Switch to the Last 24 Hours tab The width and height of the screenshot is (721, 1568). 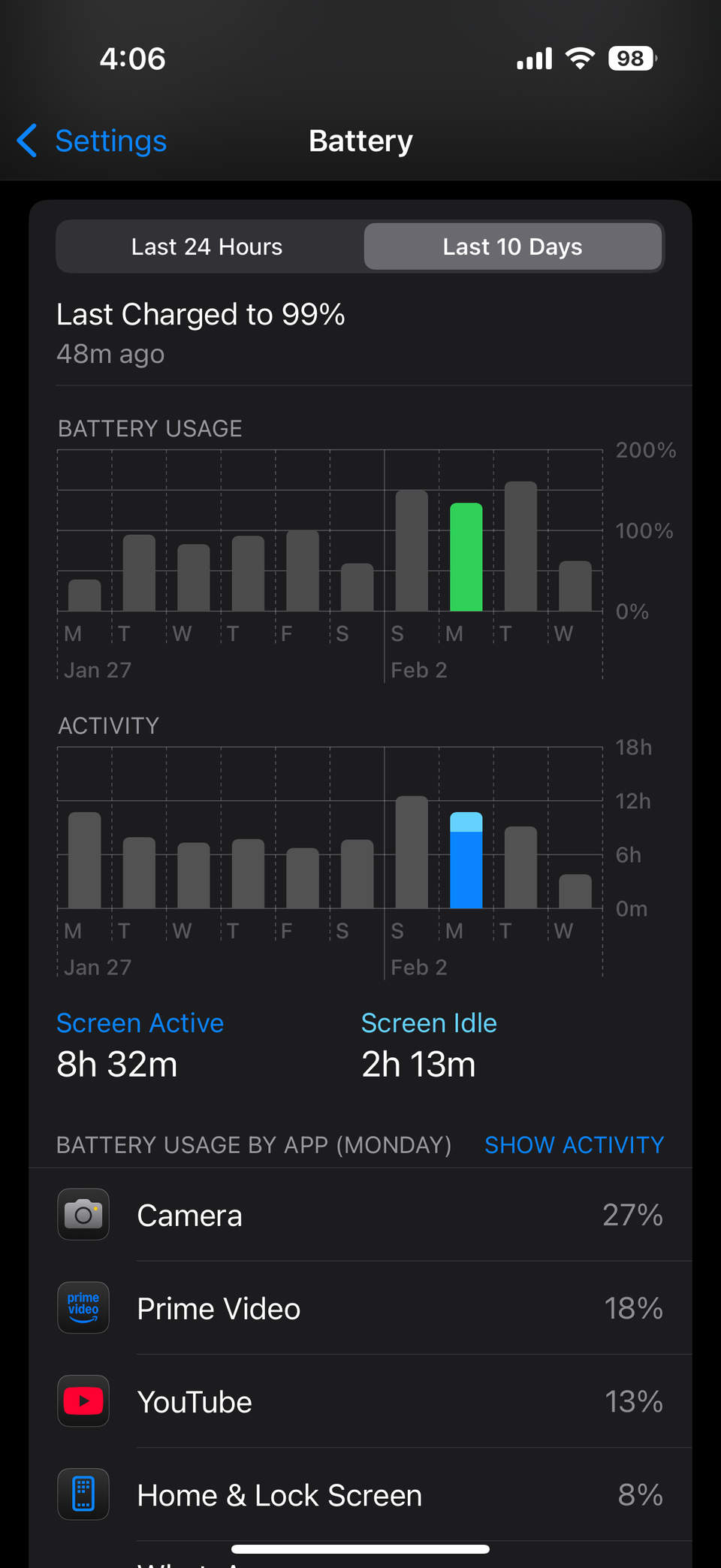coord(207,246)
